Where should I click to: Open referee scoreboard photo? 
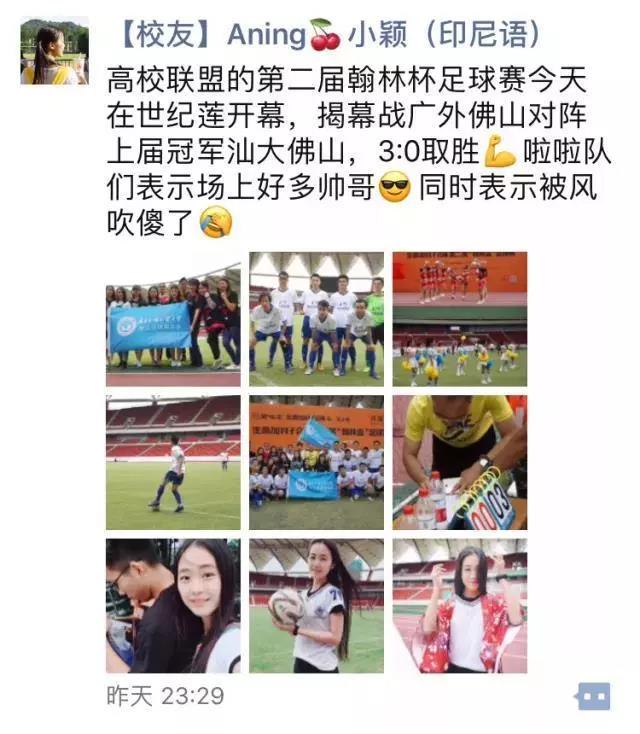point(459,462)
